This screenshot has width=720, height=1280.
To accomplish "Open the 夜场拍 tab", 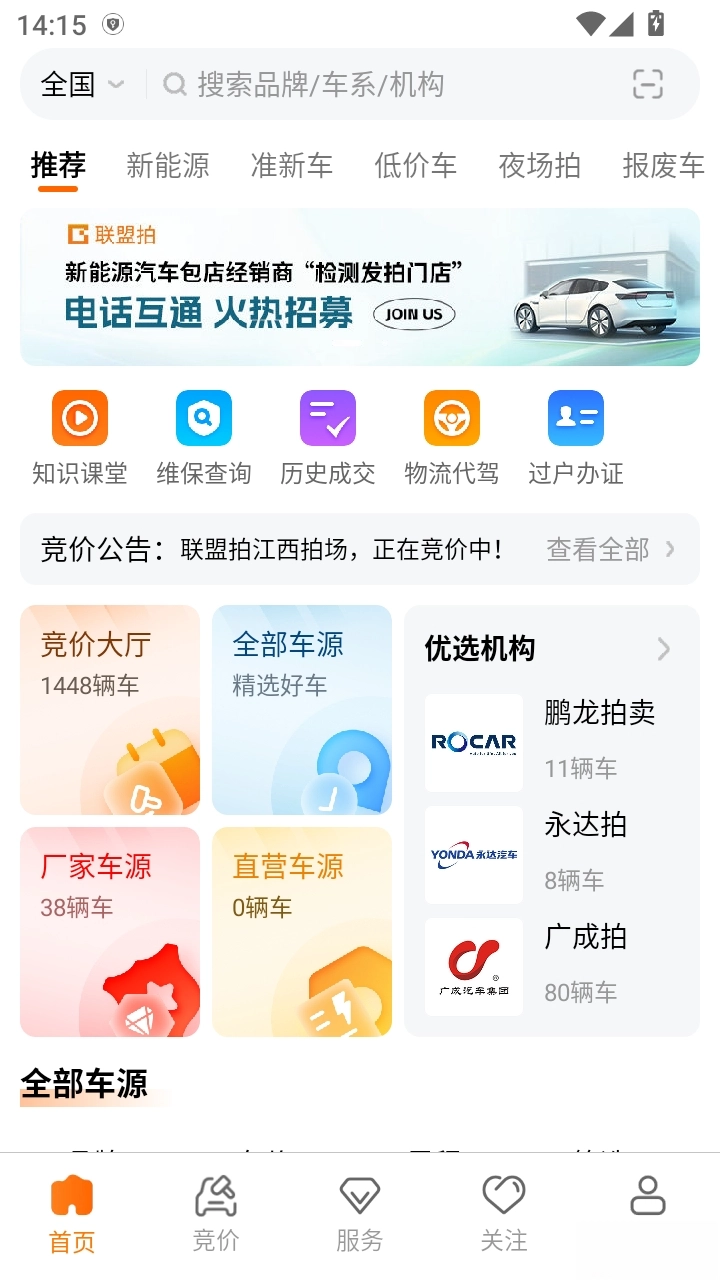I will (x=540, y=166).
